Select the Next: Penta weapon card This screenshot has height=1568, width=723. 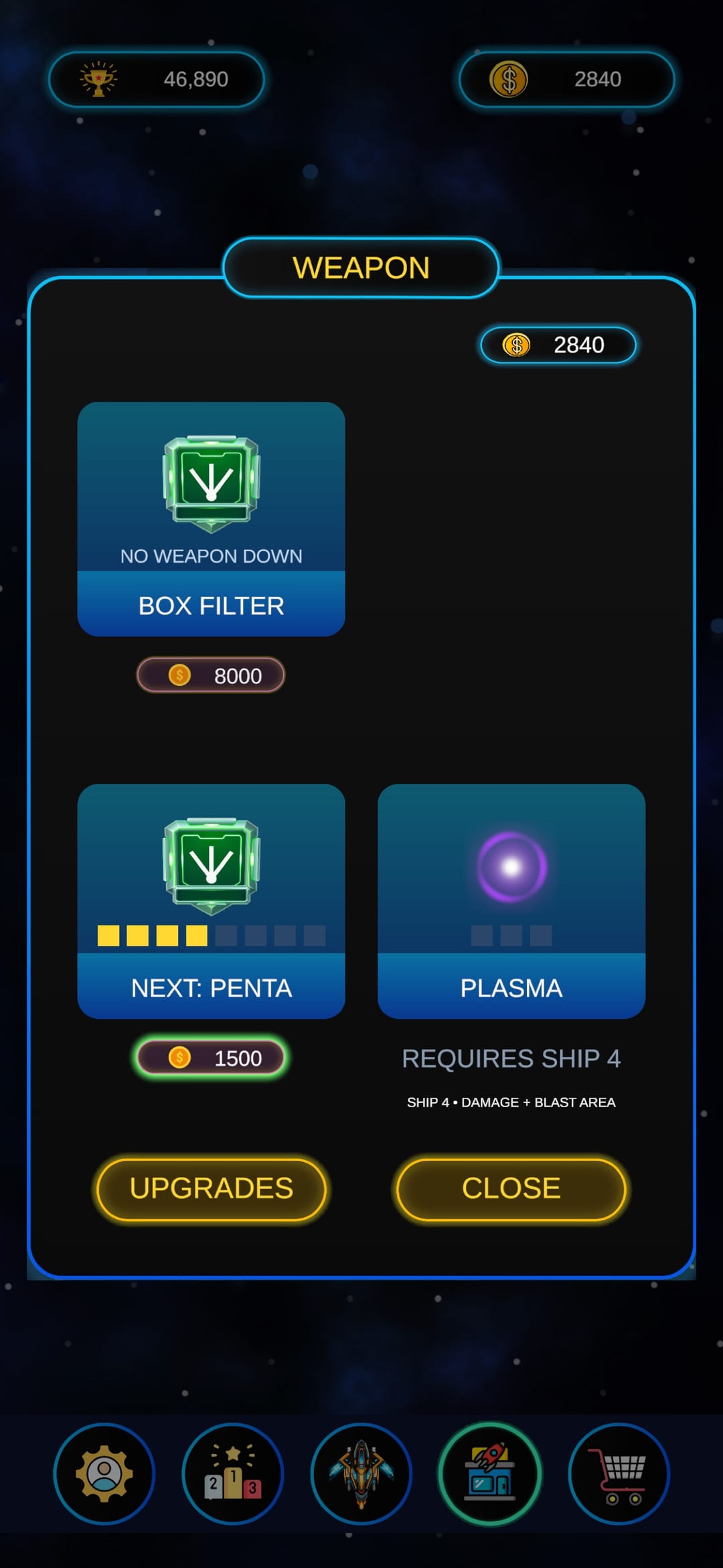pos(212,901)
